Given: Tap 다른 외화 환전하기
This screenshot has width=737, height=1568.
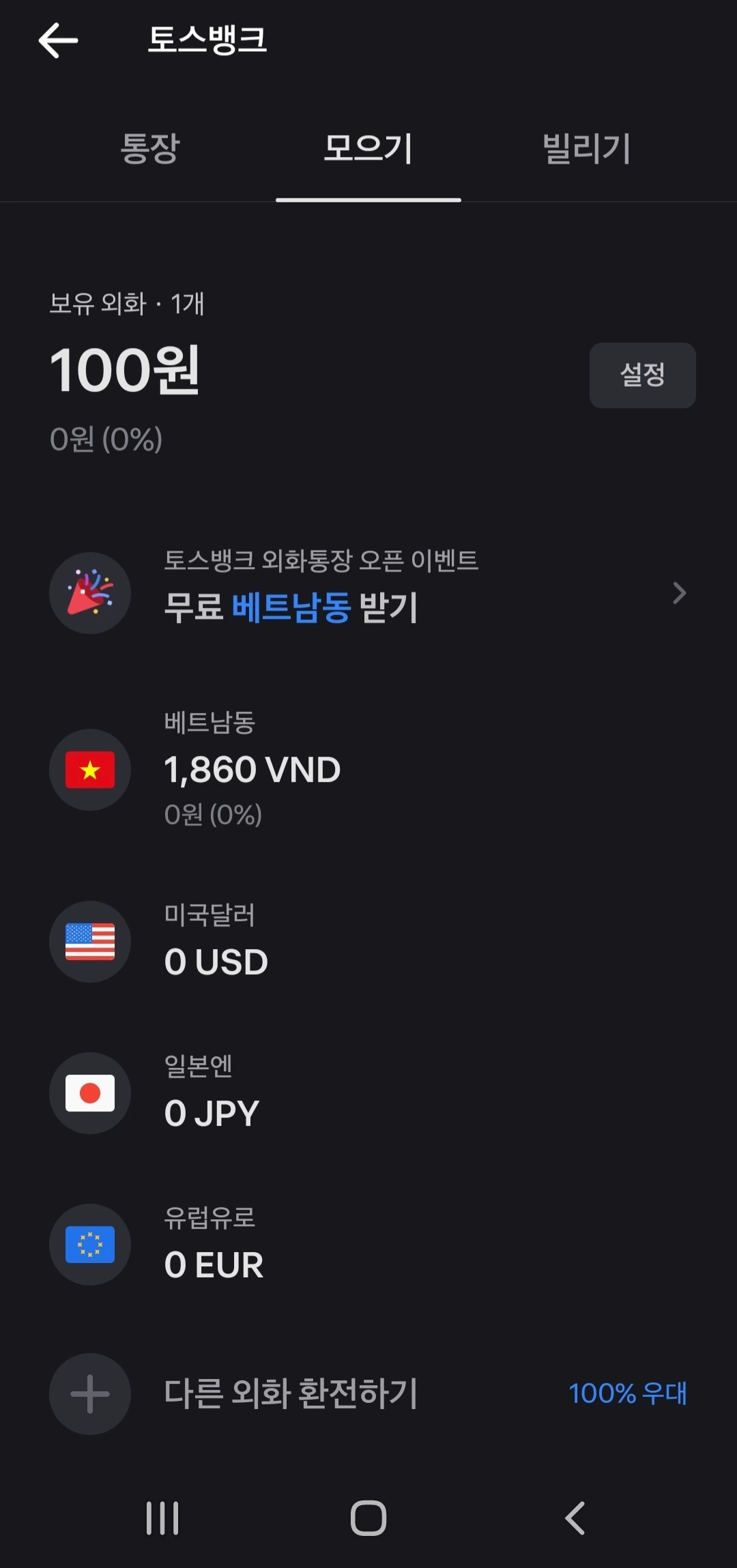Looking at the screenshot, I should (x=291, y=1393).
